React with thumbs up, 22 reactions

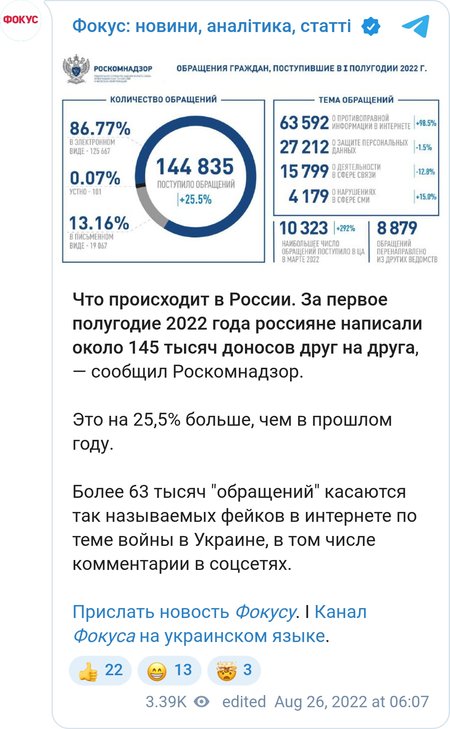coord(100,670)
